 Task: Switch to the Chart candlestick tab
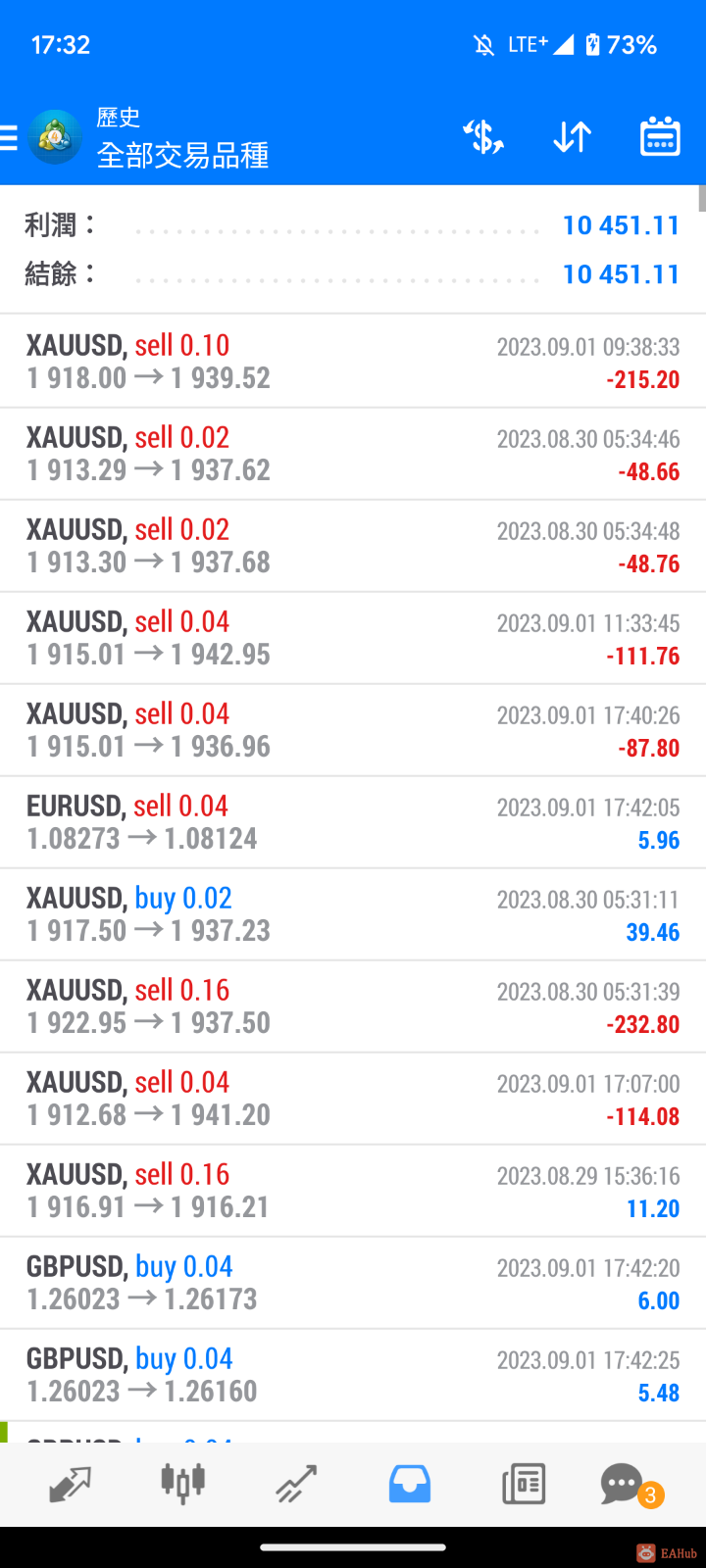coord(183,1484)
